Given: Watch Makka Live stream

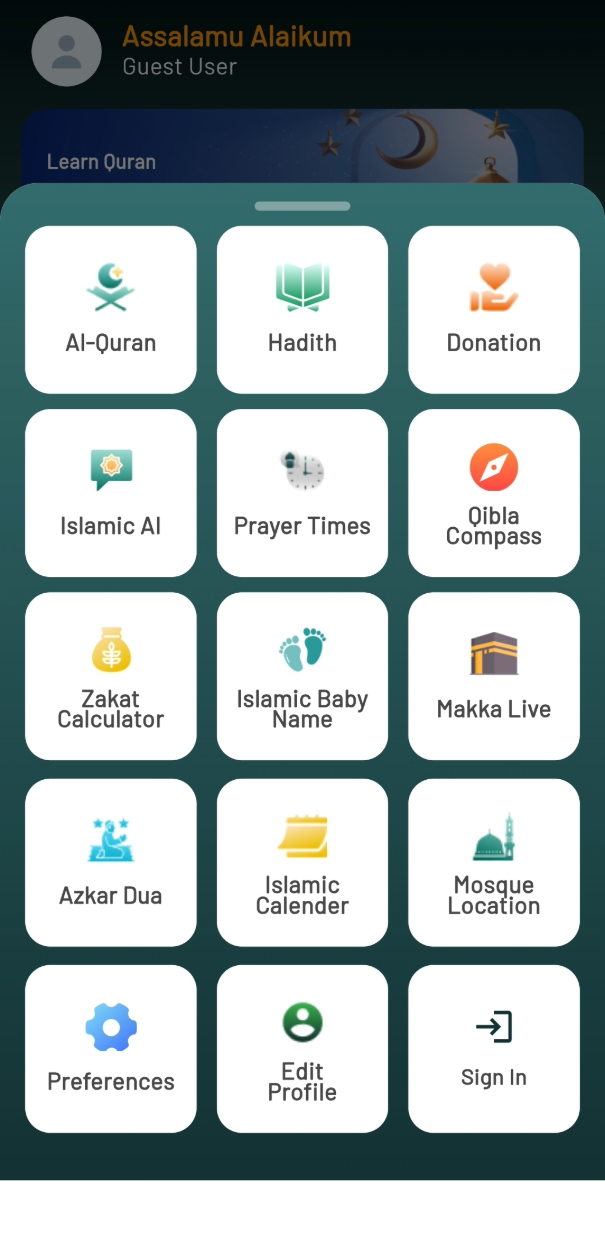Looking at the screenshot, I should tap(494, 676).
